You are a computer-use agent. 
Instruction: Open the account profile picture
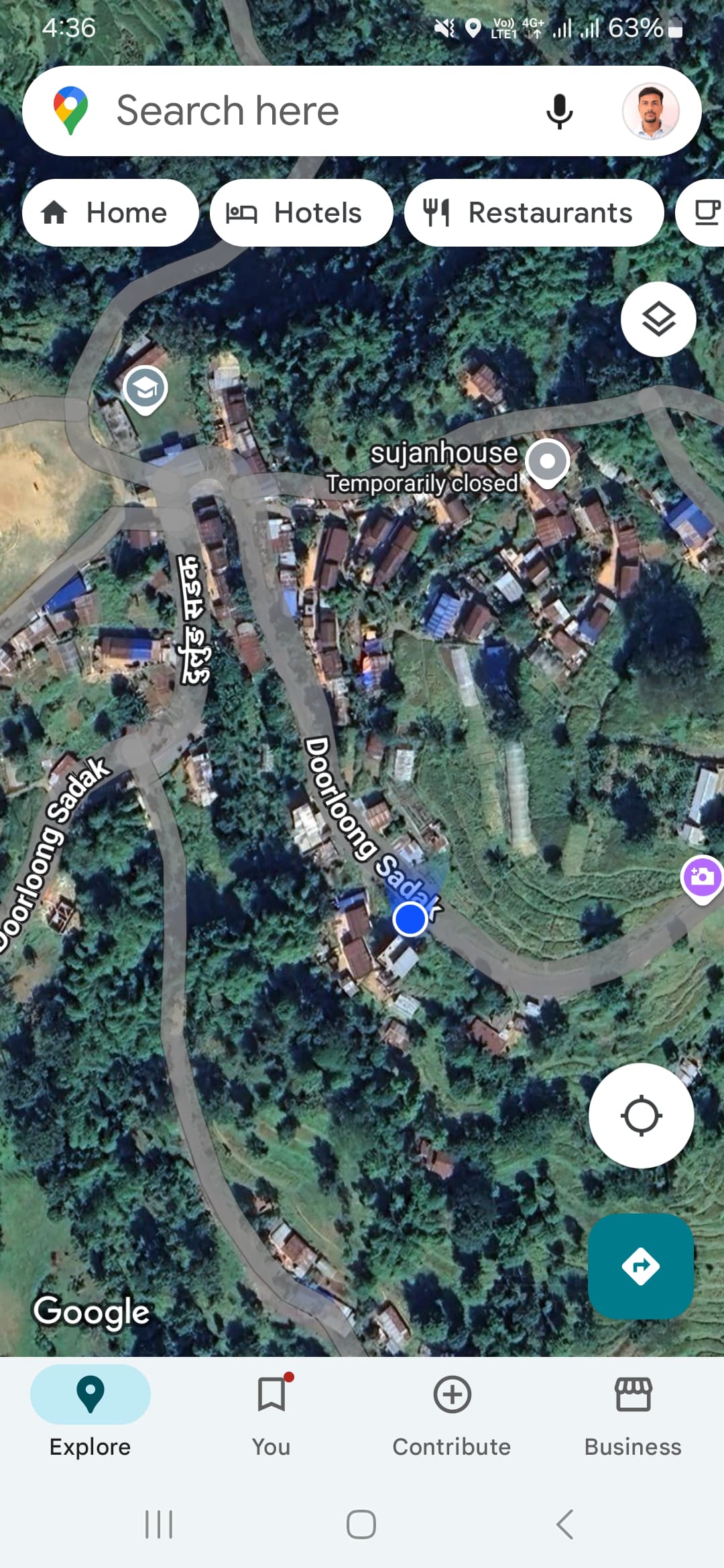coord(650,111)
